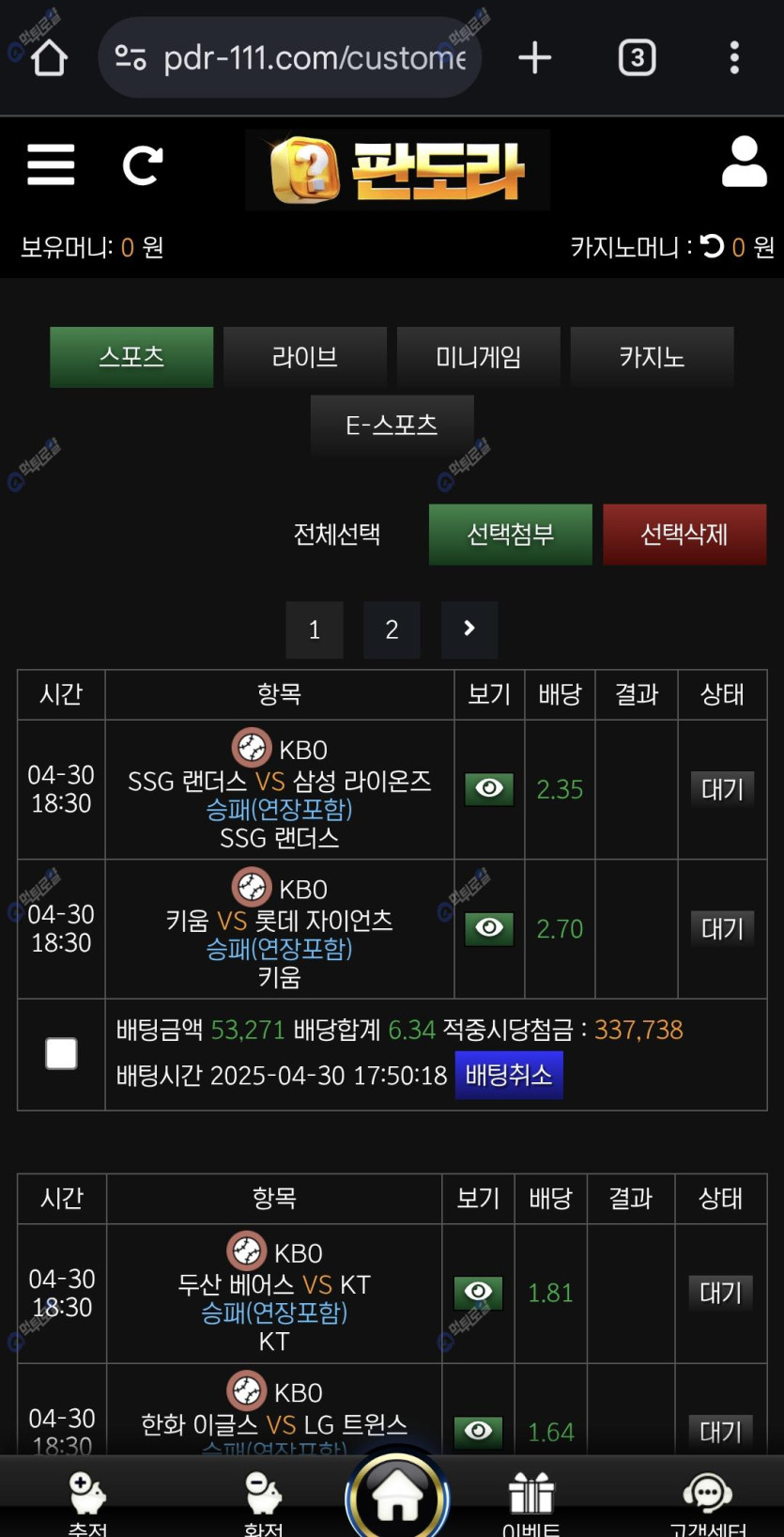
Task: Select the E-스포츠 tab
Action: pyautogui.click(x=392, y=426)
